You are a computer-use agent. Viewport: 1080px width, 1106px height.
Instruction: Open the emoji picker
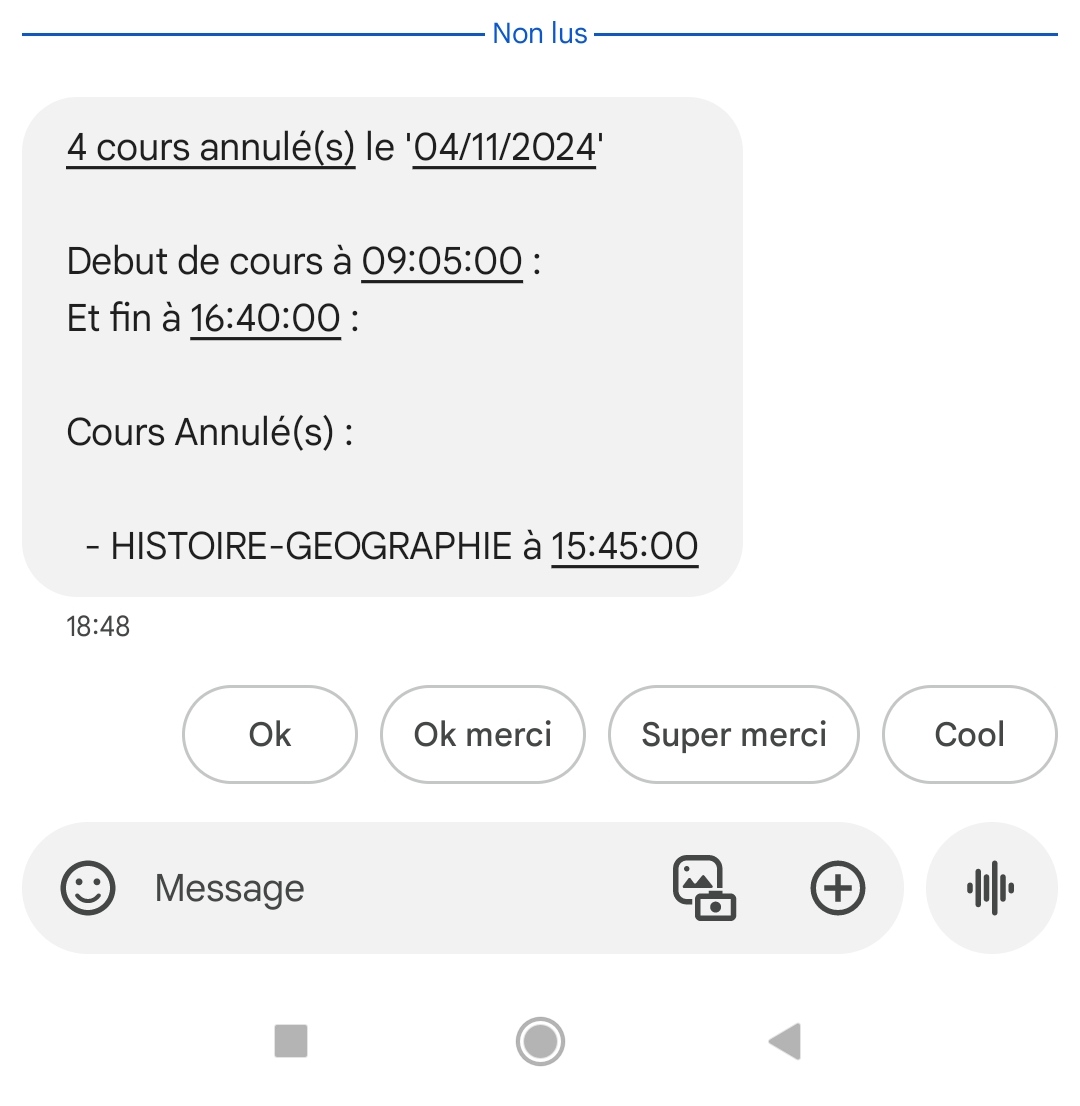tap(88, 888)
